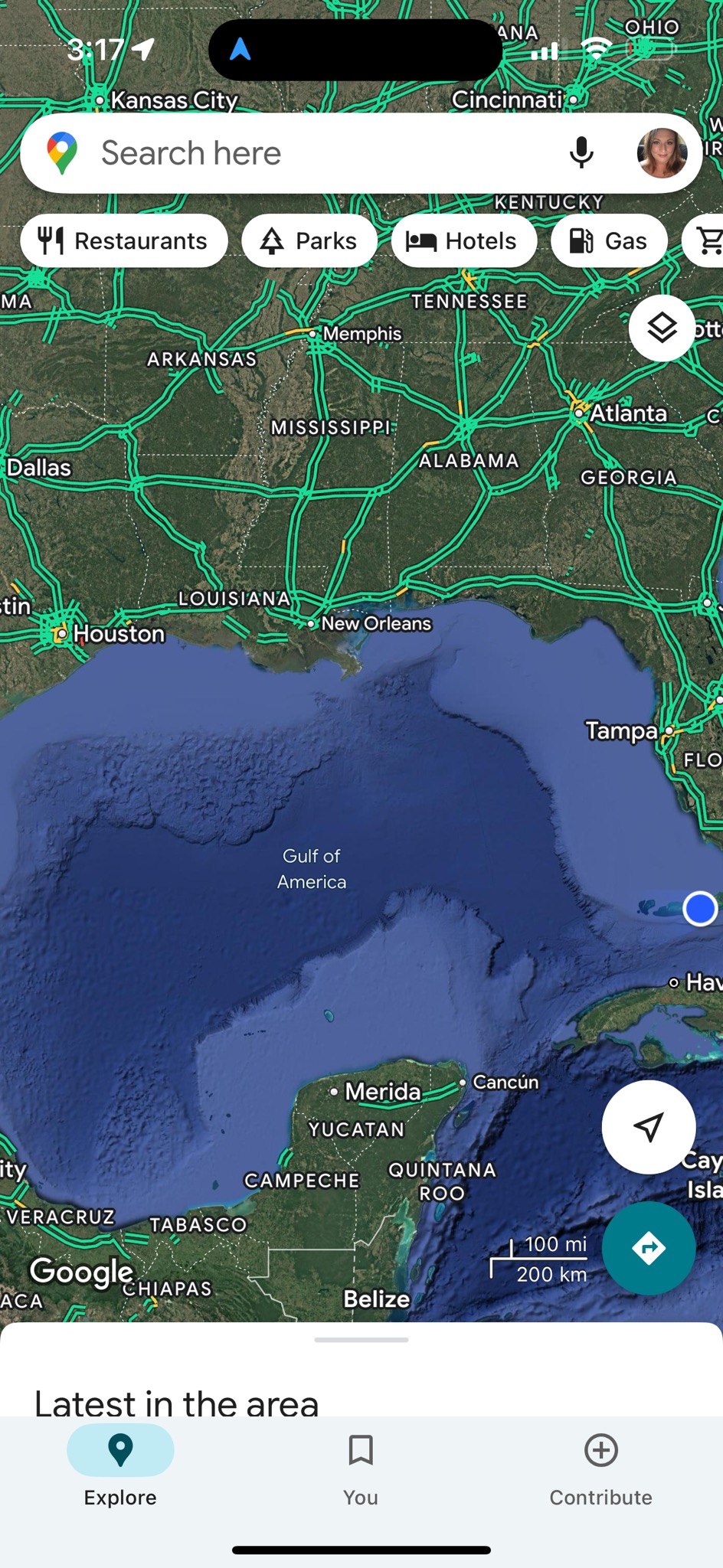Start voice search with the microphone
Screen dimensions: 723x1568
(x=581, y=152)
